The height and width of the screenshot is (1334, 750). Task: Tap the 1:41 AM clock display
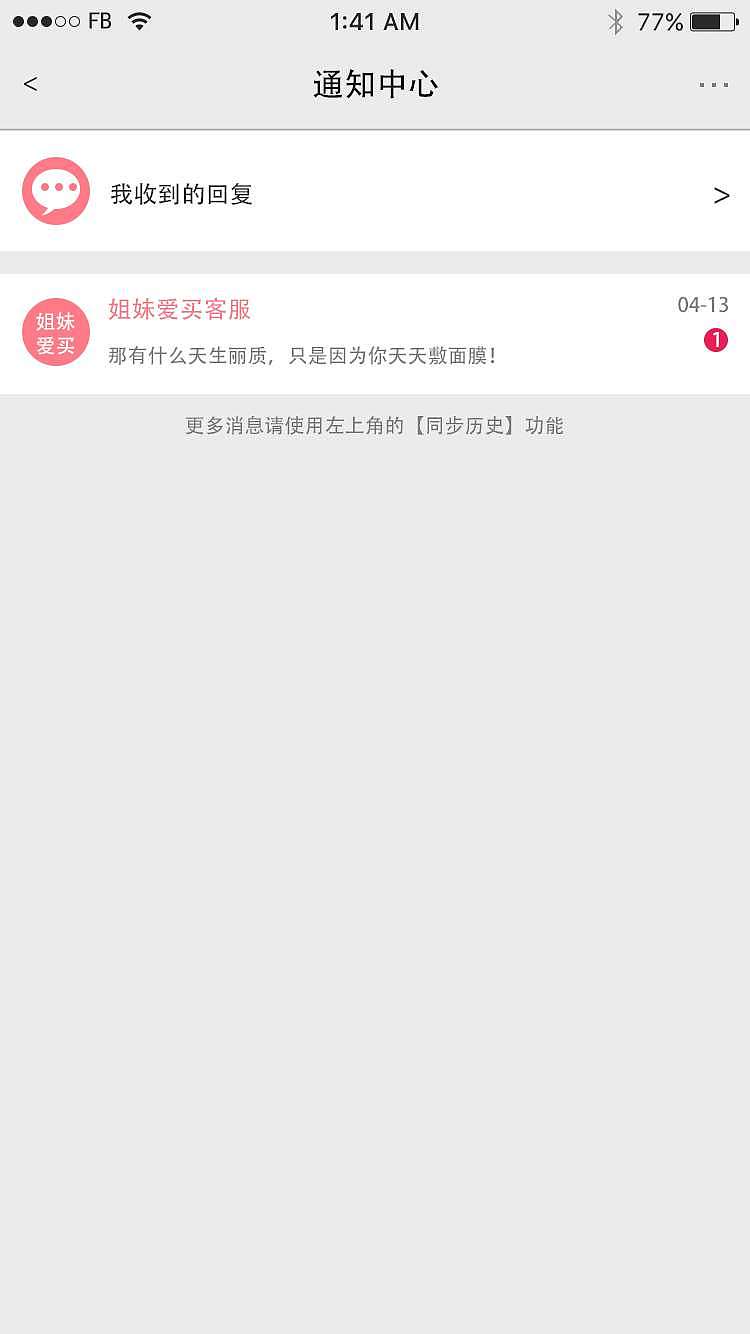click(375, 21)
